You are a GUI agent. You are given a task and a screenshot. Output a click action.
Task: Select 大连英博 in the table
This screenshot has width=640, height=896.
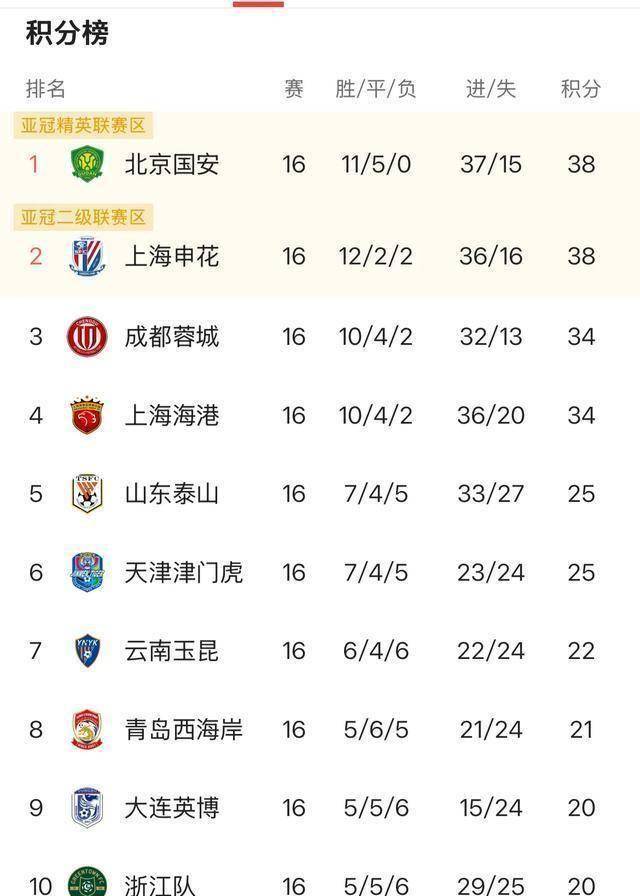(x=171, y=807)
